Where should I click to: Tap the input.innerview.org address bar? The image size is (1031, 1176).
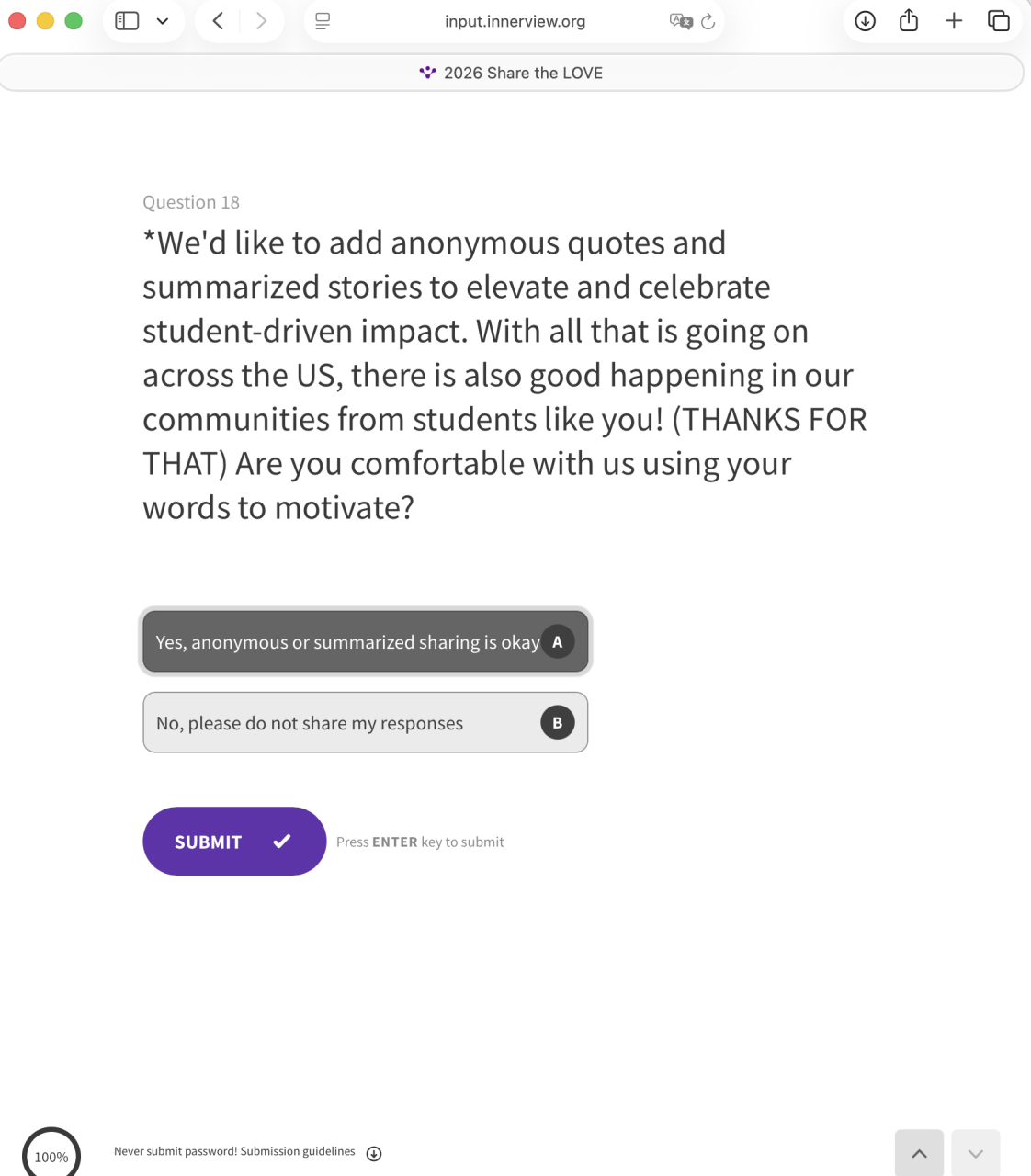(x=515, y=21)
